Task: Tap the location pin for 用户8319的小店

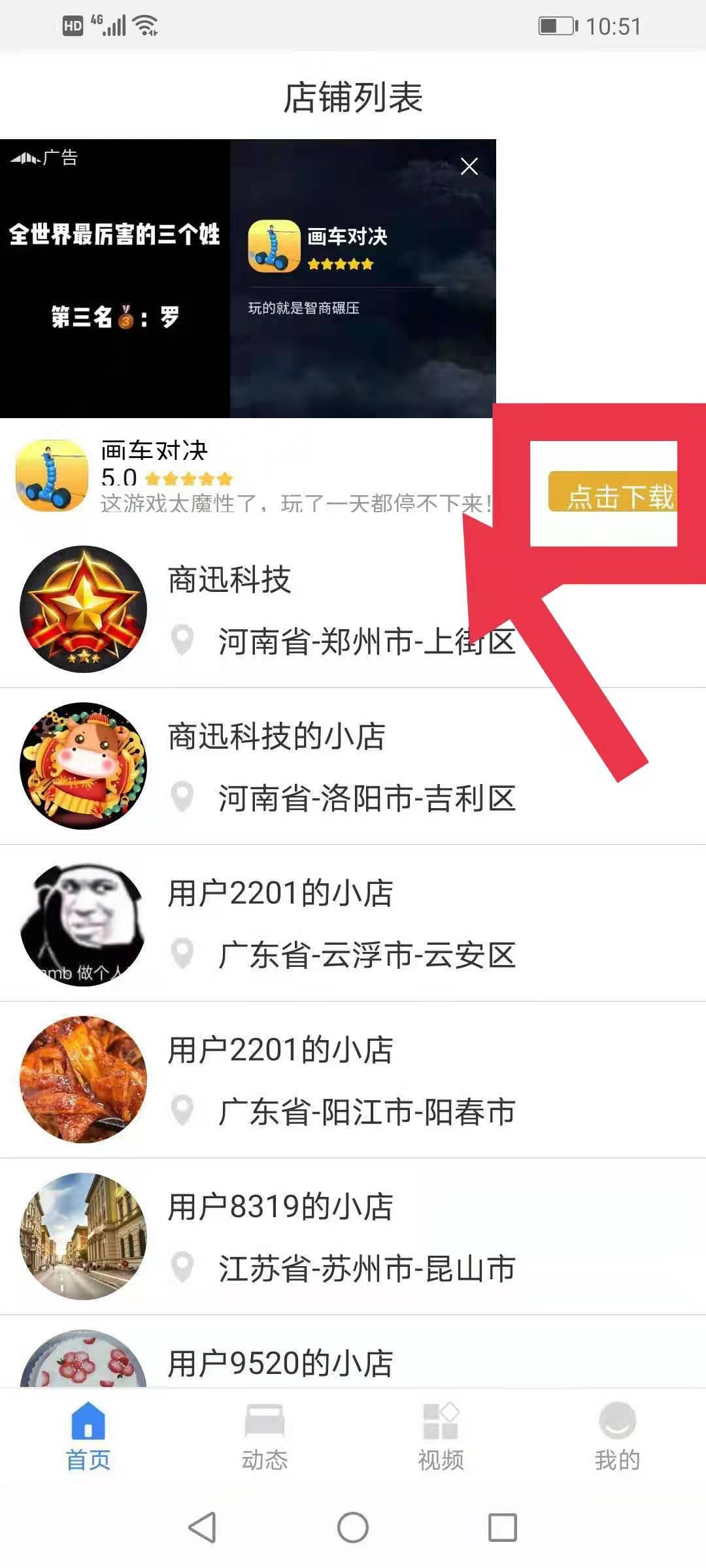Action: click(184, 1266)
